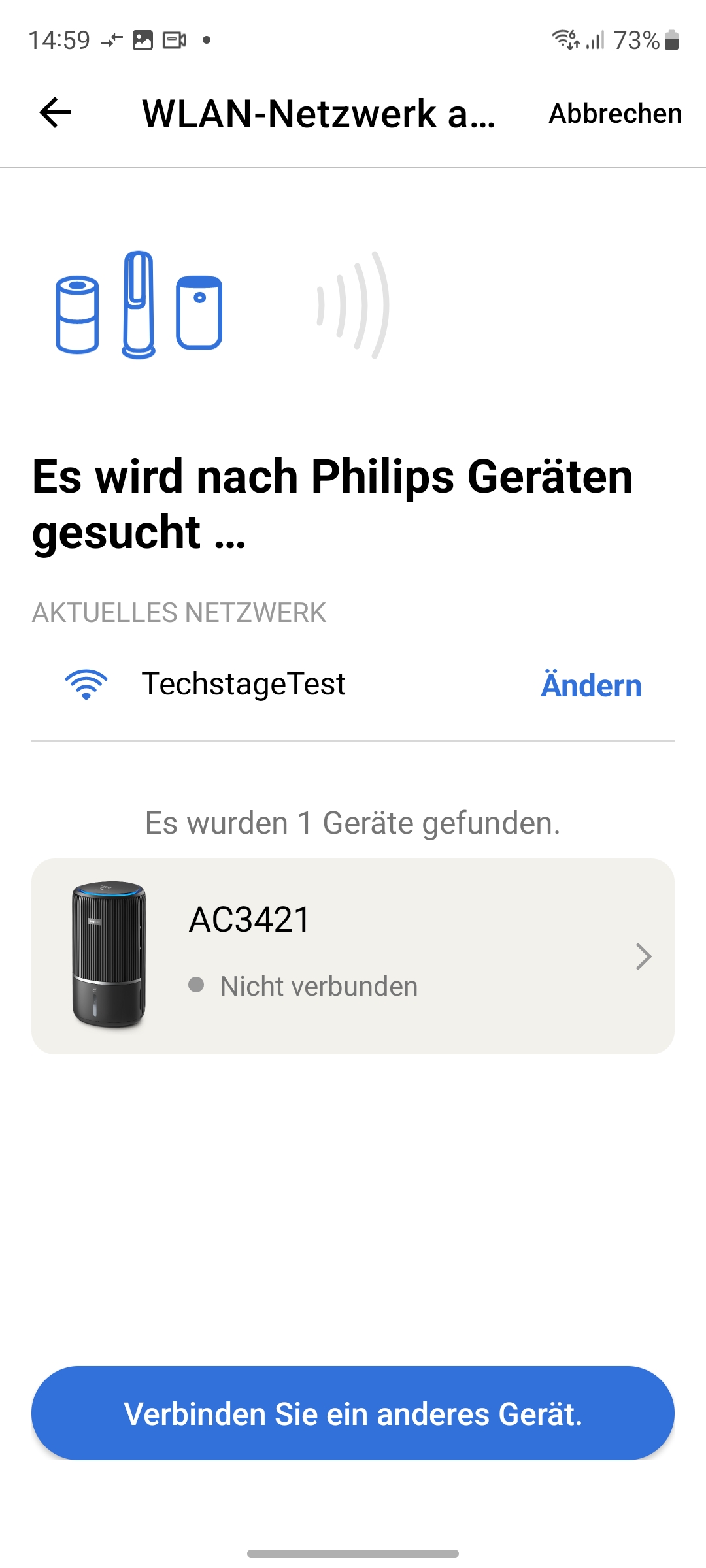
Task: Select the AC3421 device card
Action: click(353, 956)
